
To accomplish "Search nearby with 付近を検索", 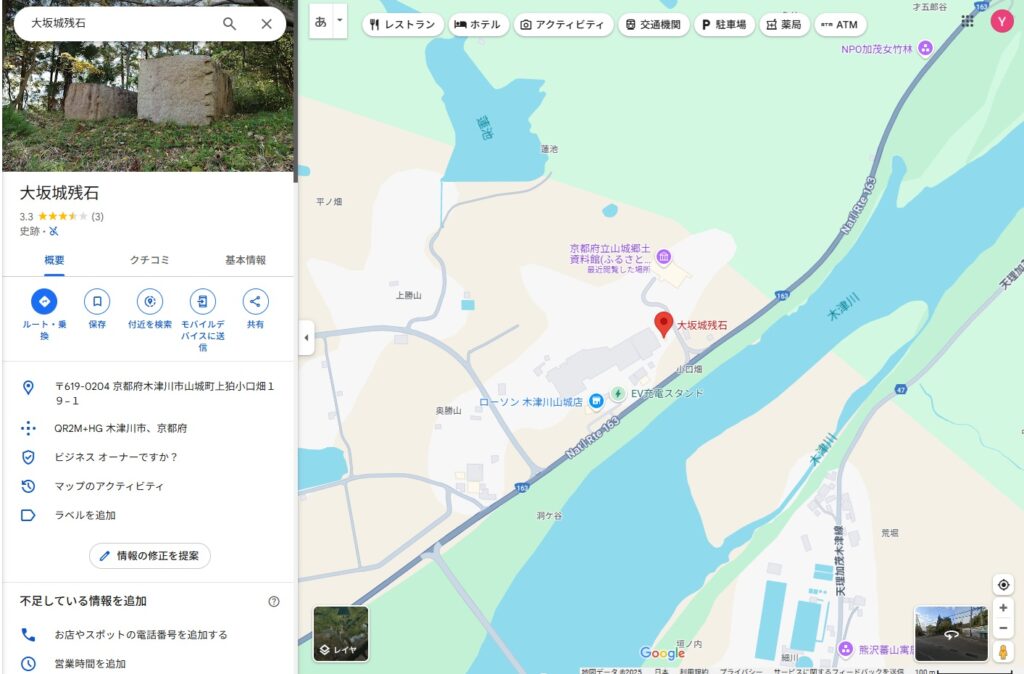I will coord(150,301).
